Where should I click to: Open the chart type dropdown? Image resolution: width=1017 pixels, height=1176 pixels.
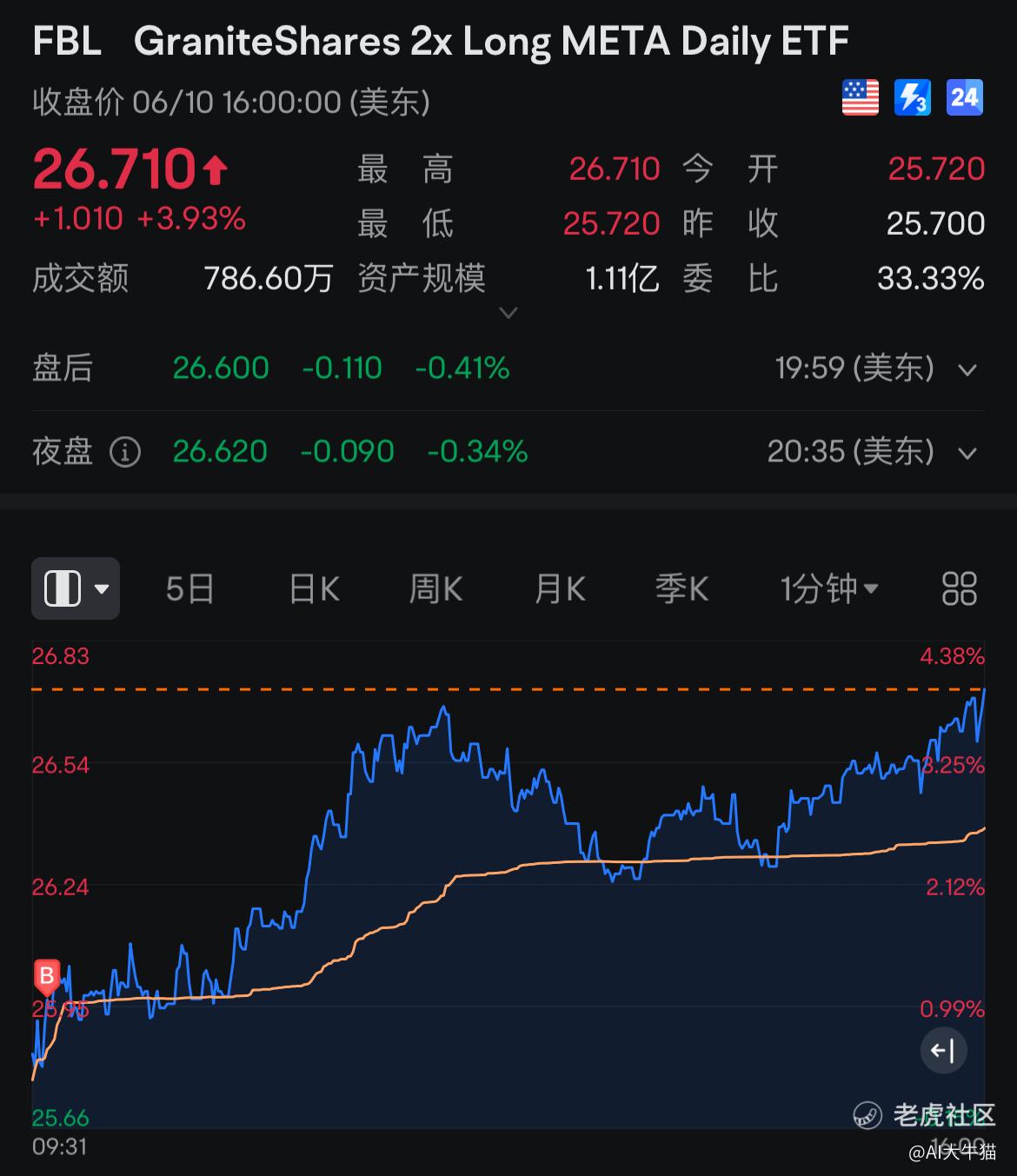(x=75, y=588)
